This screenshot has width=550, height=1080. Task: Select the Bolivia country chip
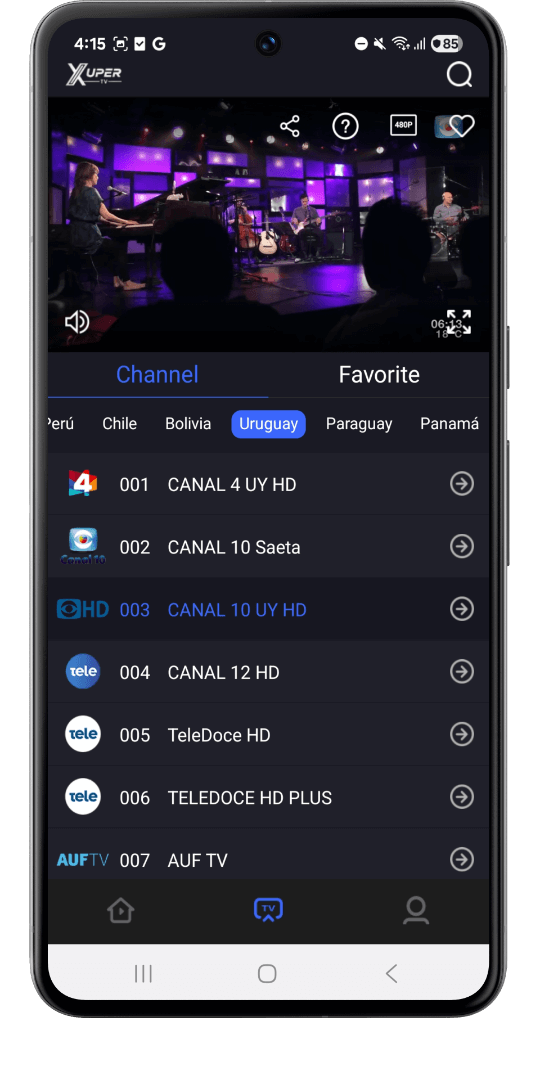188,424
